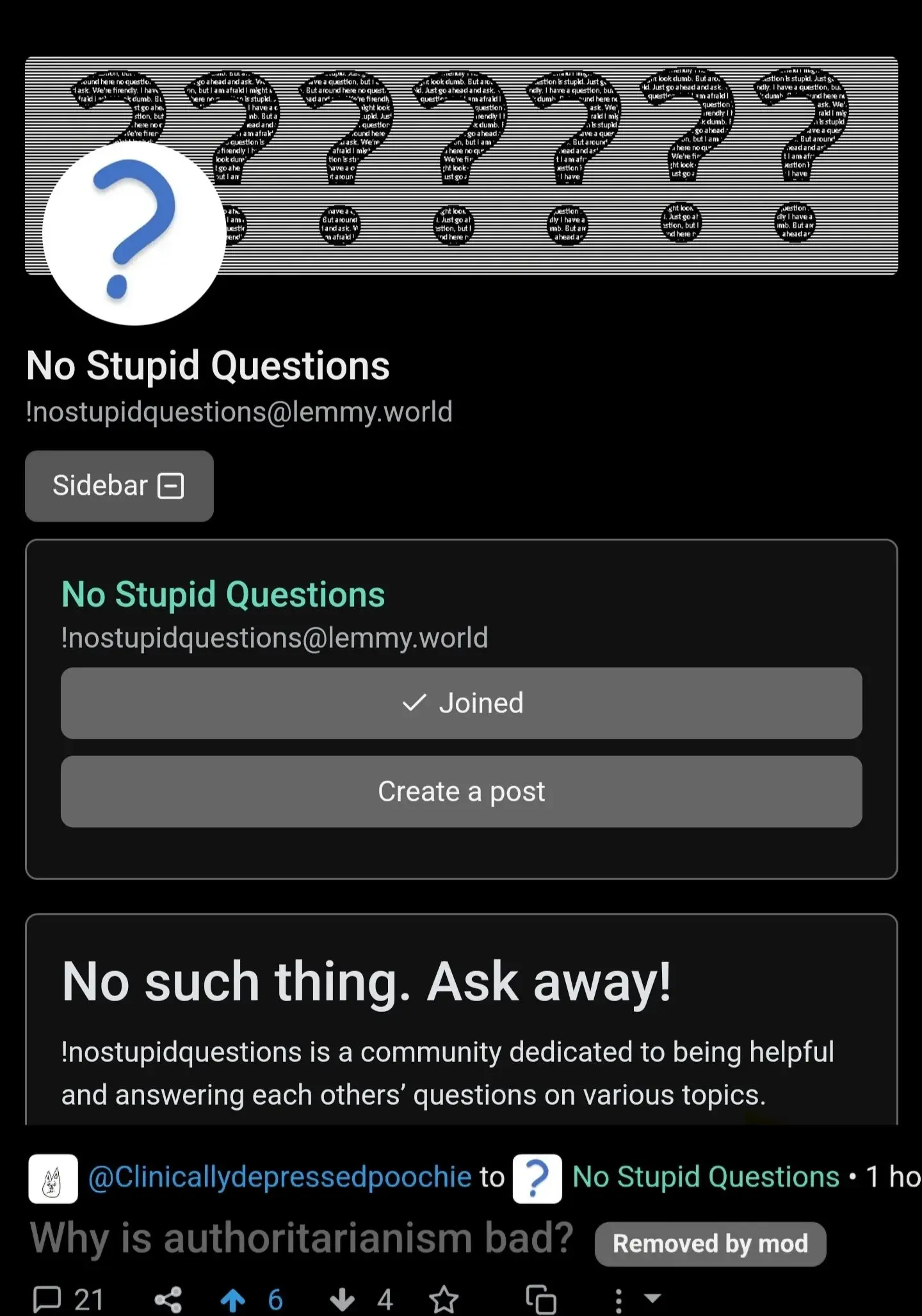The width and height of the screenshot is (922, 1316).
Task: Open the authoritarianism post
Action: (x=301, y=1238)
